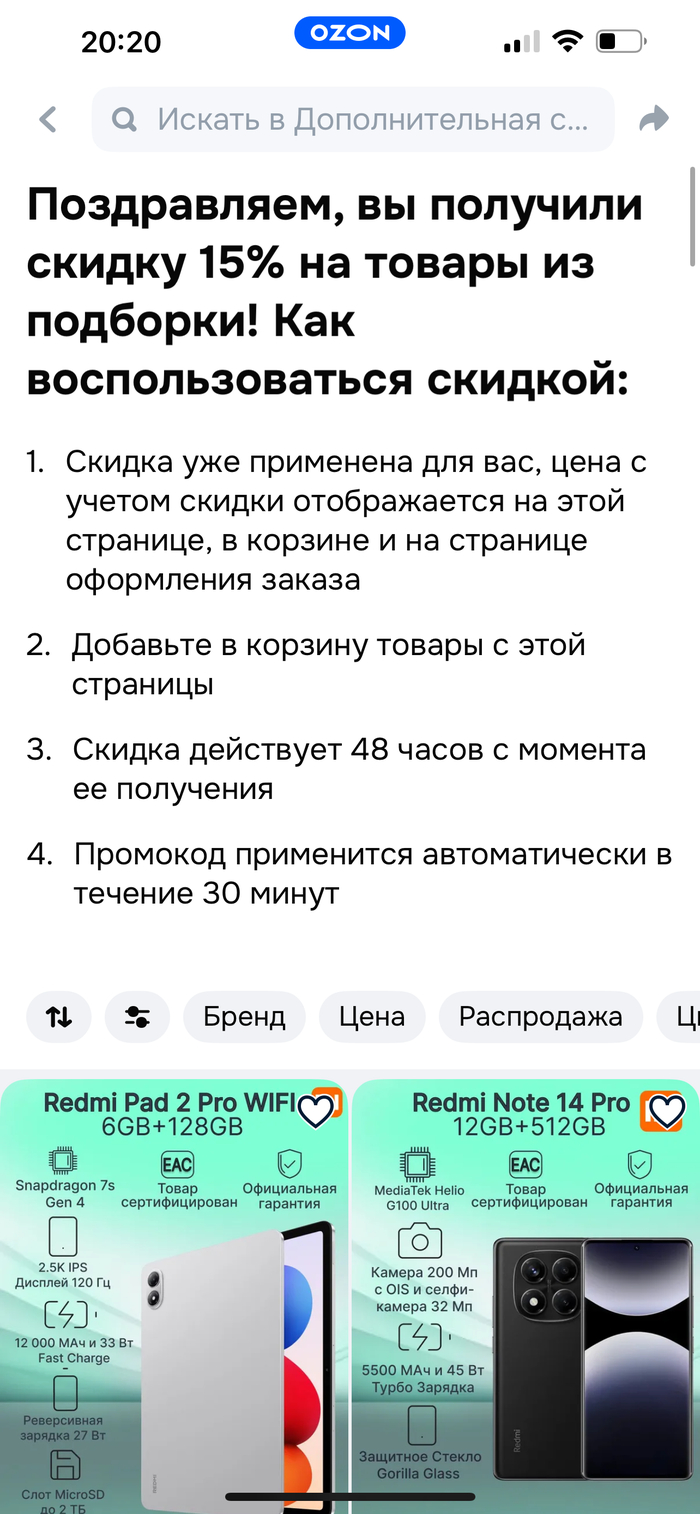Choose the Цена filter chip
The height and width of the screenshot is (1514, 700).
tap(371, 1018)
